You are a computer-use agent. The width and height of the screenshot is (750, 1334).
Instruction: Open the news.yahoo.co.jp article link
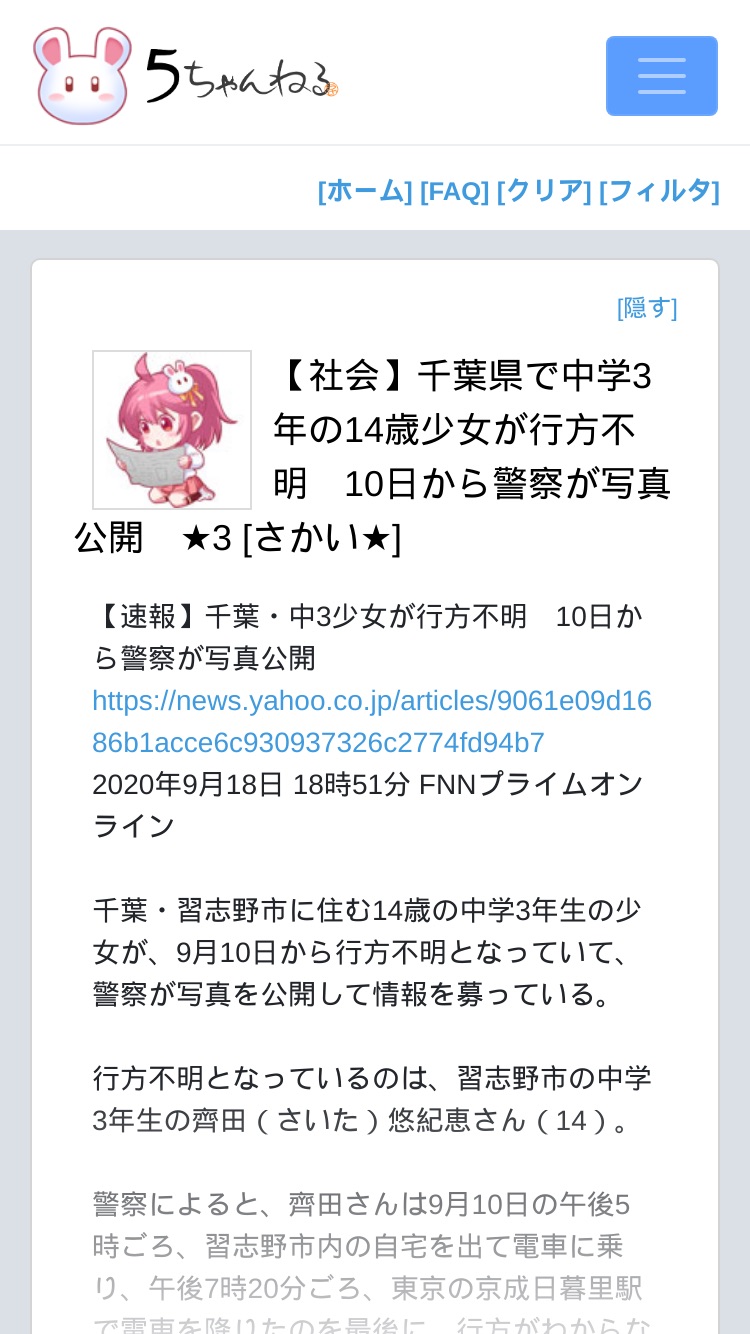click(x=372, y=721)
